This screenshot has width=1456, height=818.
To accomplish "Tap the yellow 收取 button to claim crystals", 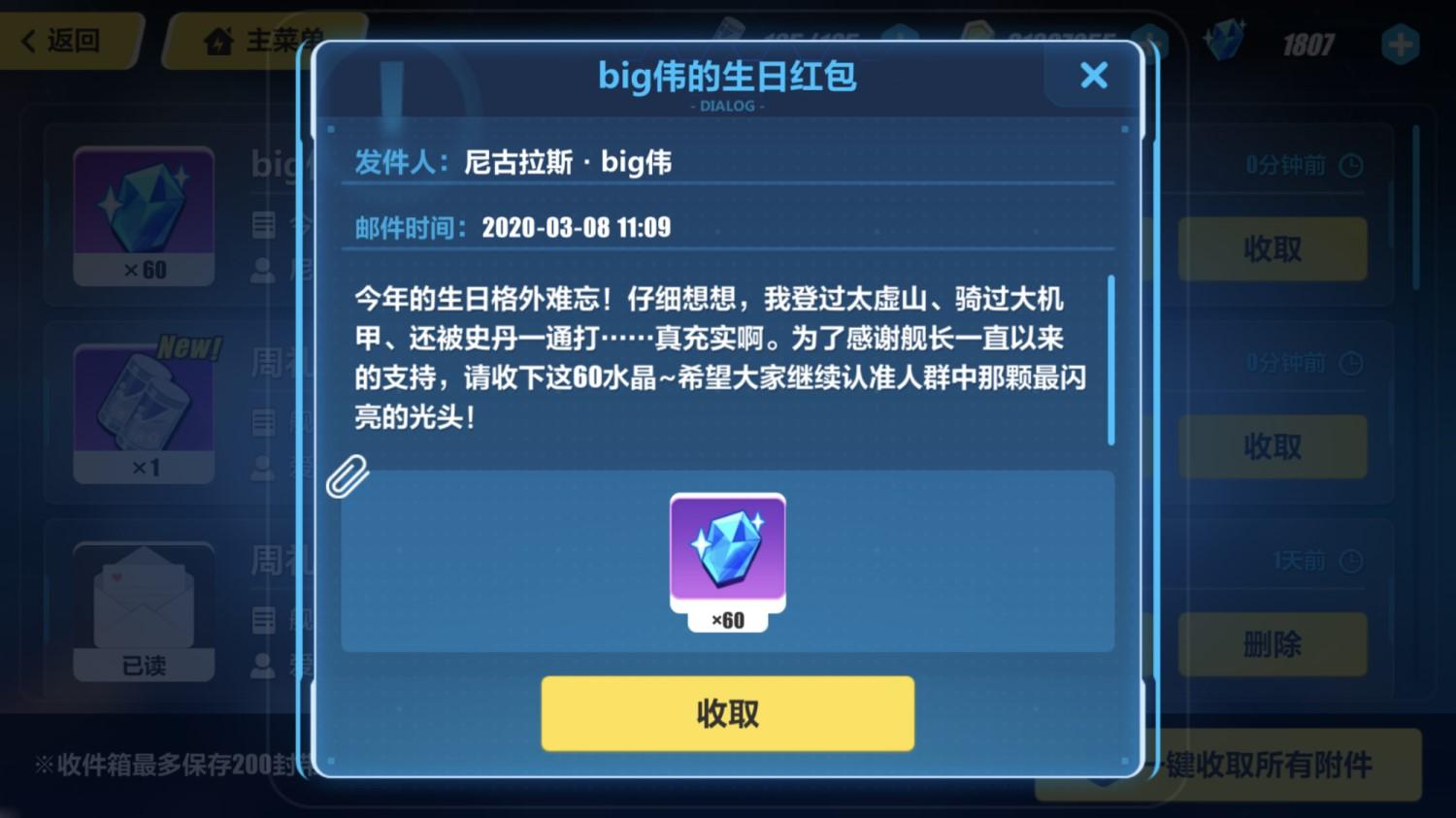I will pyautogui.click(x=727, y=713).
